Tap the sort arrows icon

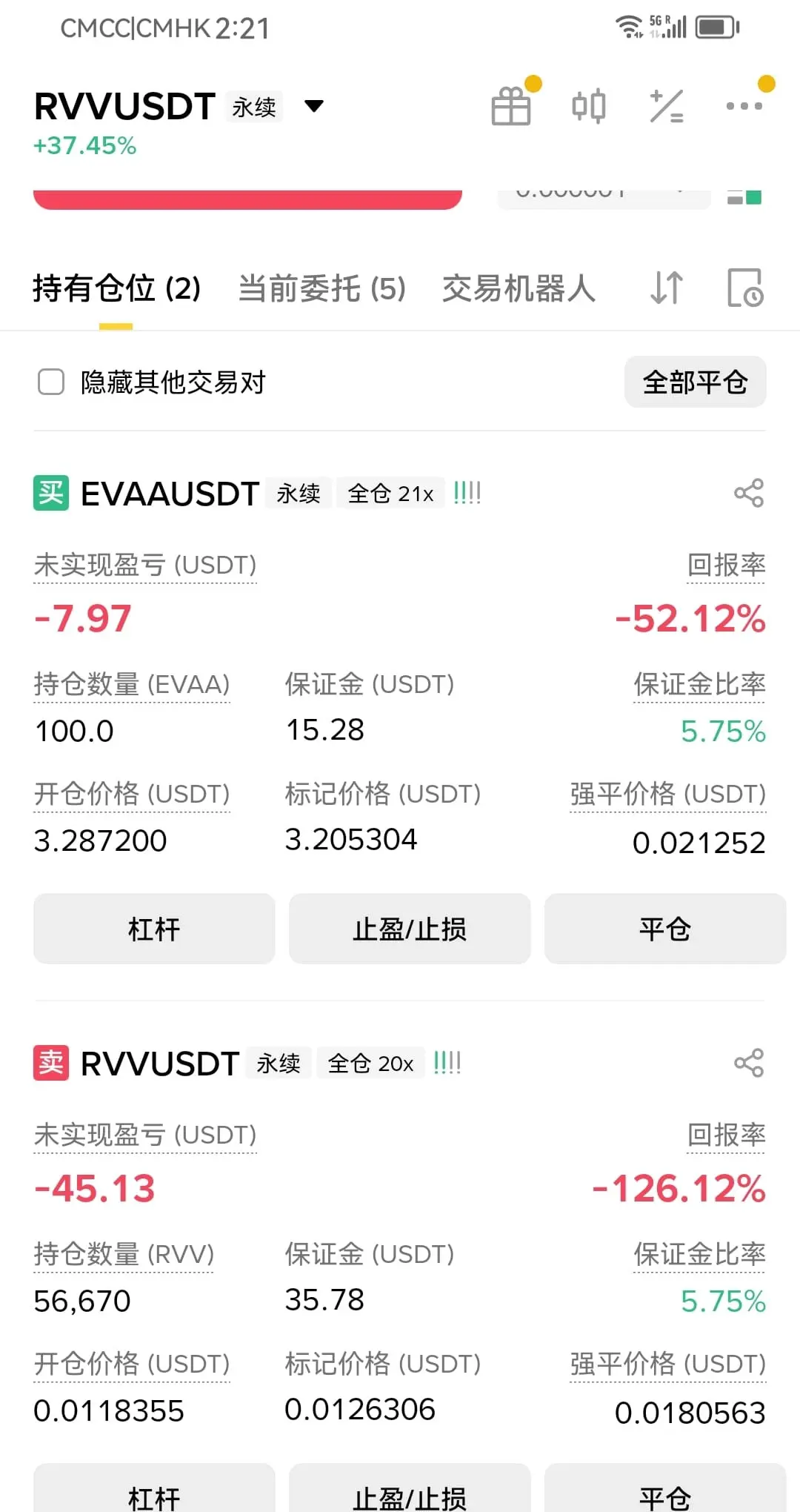666,288
